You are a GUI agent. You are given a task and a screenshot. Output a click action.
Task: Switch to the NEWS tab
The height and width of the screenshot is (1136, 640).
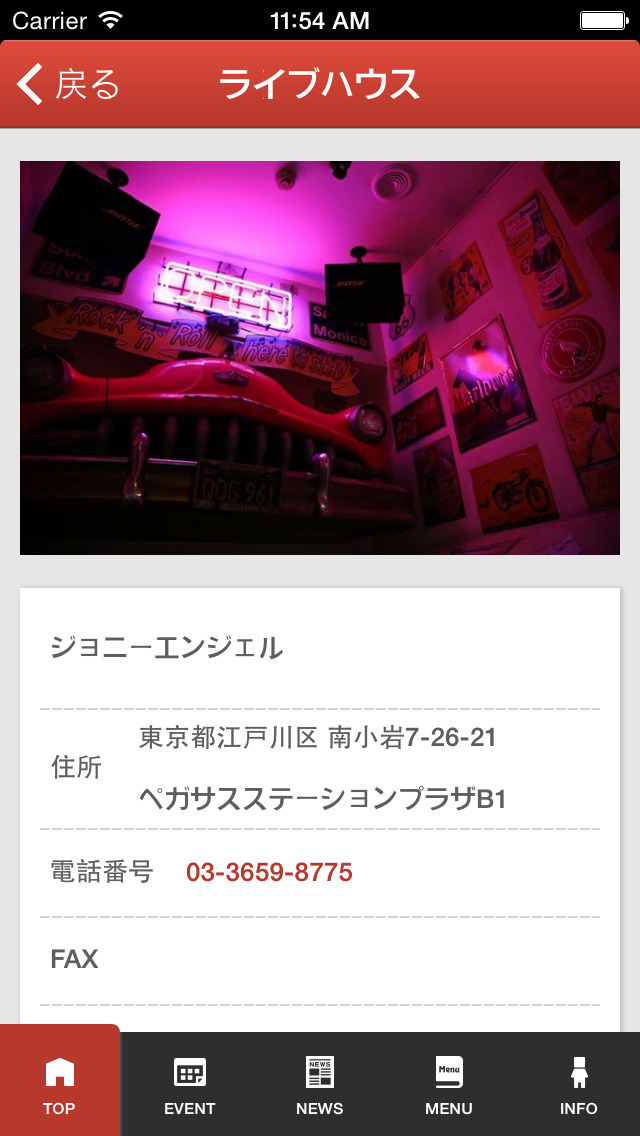tap(320, 1084)
